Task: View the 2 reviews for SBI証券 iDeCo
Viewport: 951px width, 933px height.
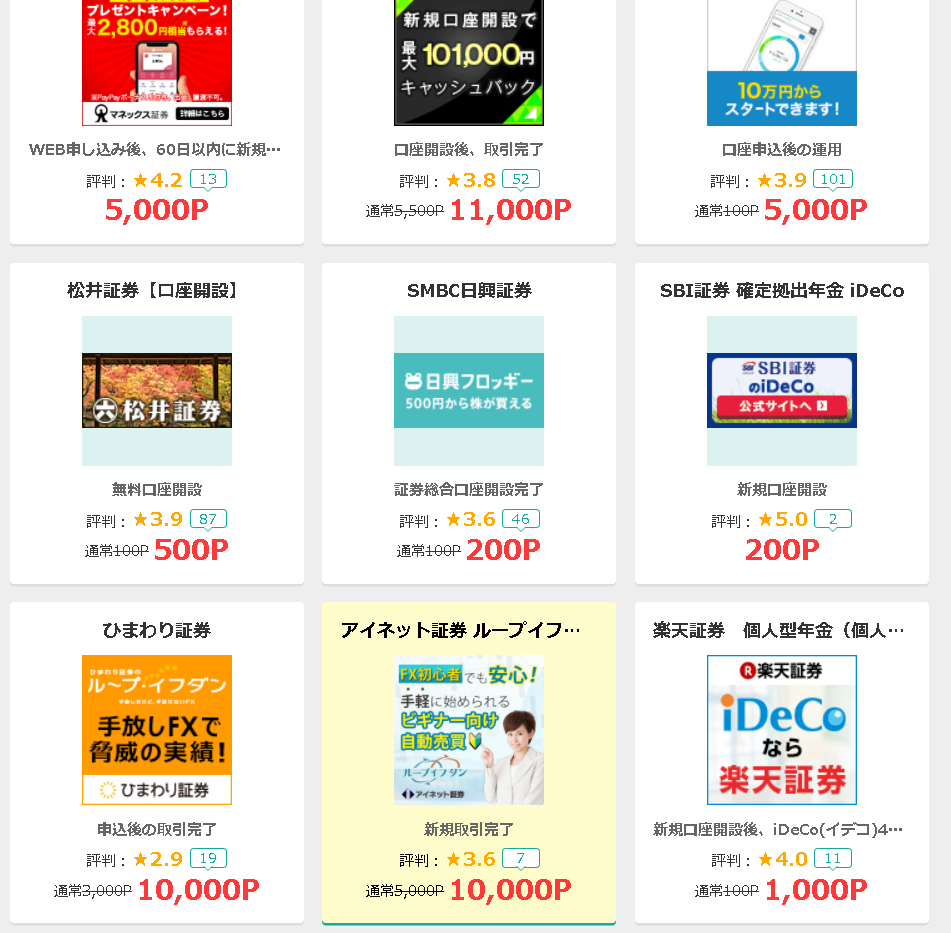Action: tap(833, 519)
